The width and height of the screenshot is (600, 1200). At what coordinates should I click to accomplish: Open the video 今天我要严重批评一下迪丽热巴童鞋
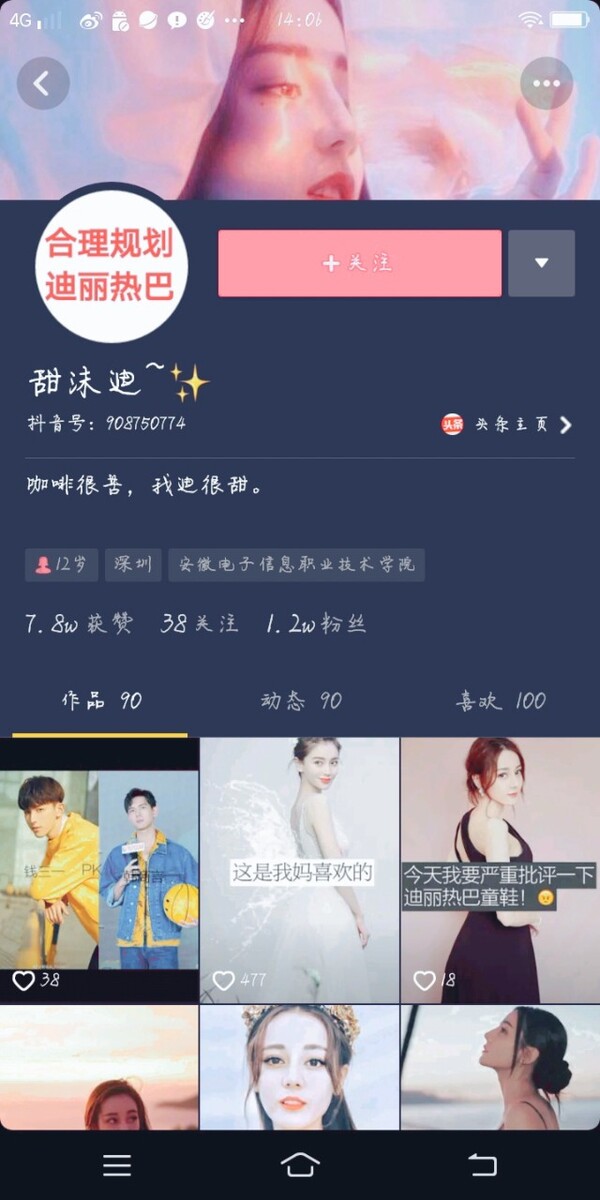[x=500, y=870]
